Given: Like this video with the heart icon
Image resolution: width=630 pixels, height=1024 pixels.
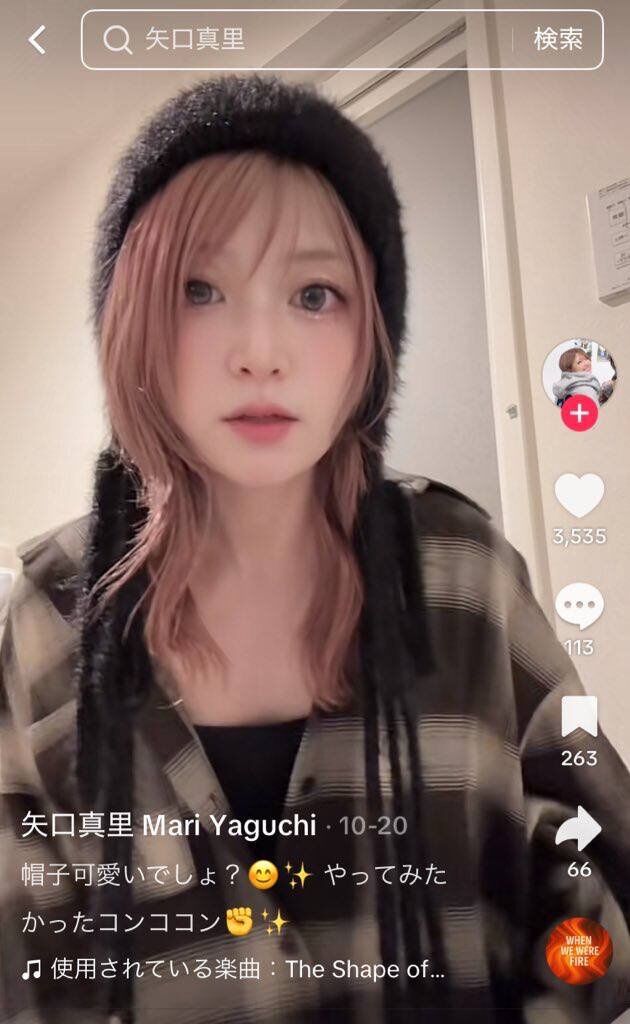Looking at the screenshot, I should click(x=579, y=496).
